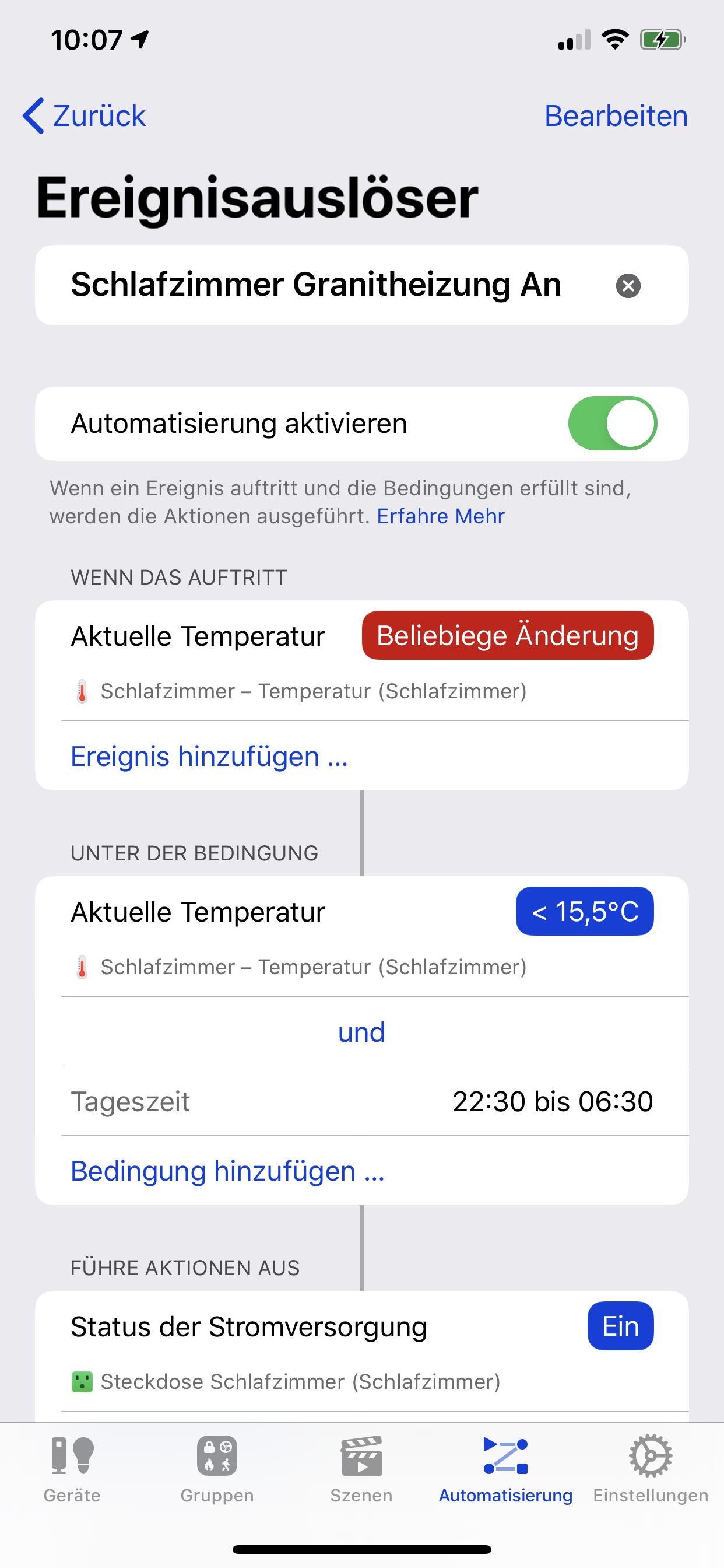Disable the Automatisierung aktivieren switch
724x1568 pixels.
[612, 423]
